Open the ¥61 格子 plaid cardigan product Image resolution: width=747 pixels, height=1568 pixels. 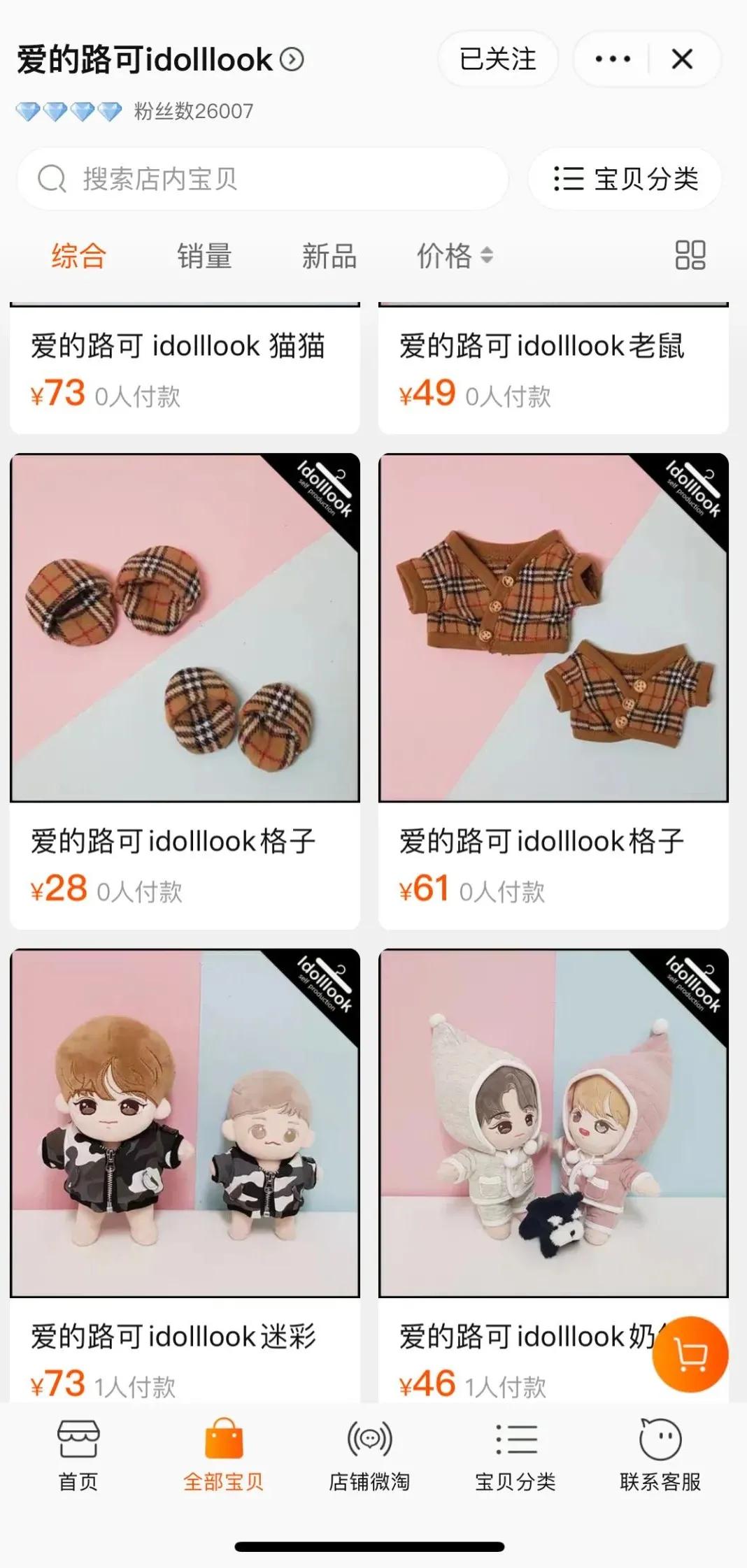[553, 627]
